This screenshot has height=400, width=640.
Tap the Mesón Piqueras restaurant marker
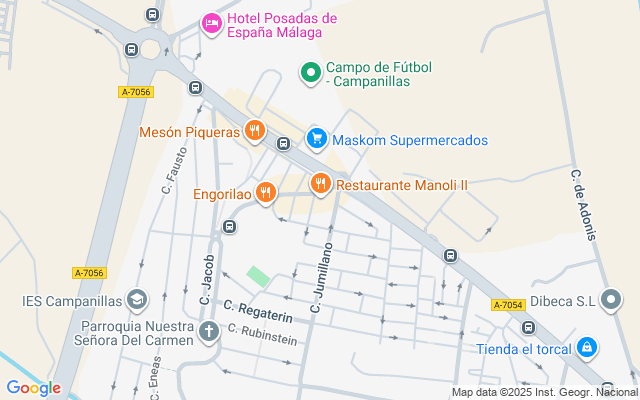[255, 130]
